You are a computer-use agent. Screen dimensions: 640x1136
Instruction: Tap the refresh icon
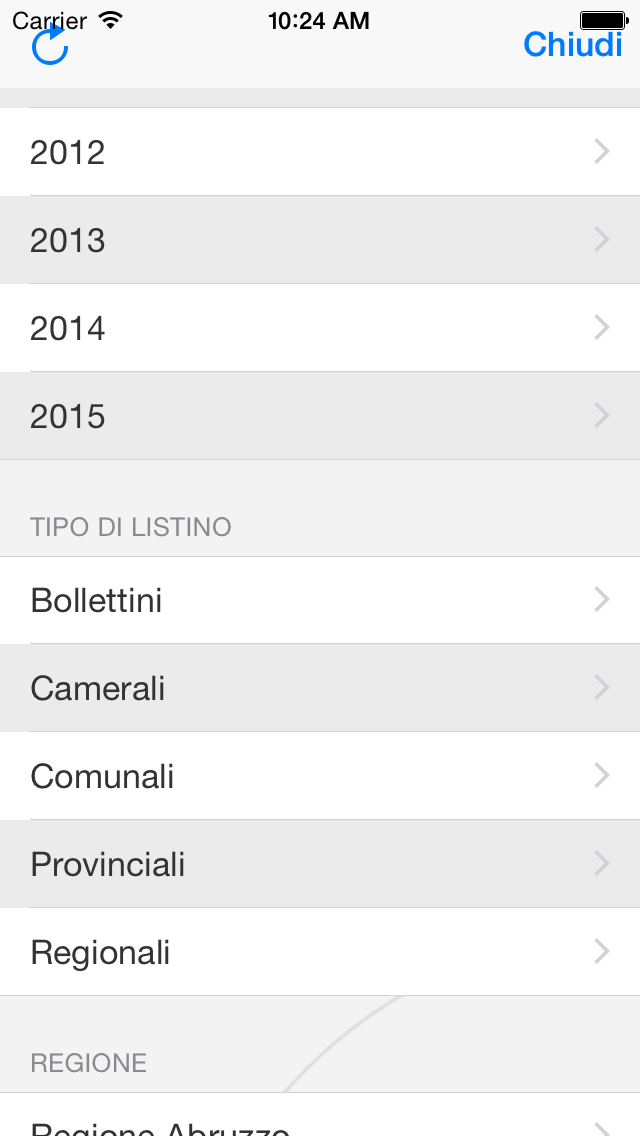point(49,44)
